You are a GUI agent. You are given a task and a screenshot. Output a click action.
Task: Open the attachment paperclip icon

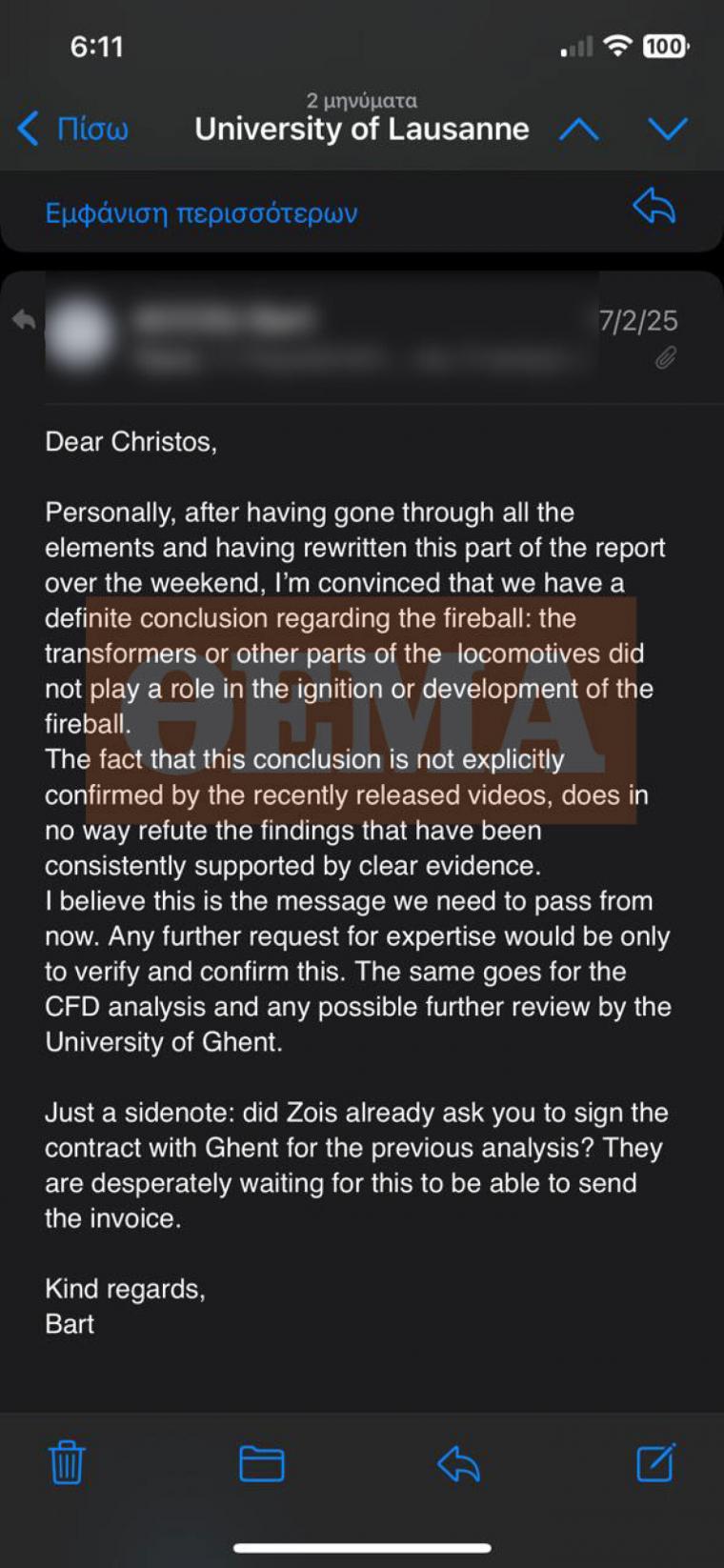(x=666, y=358)
